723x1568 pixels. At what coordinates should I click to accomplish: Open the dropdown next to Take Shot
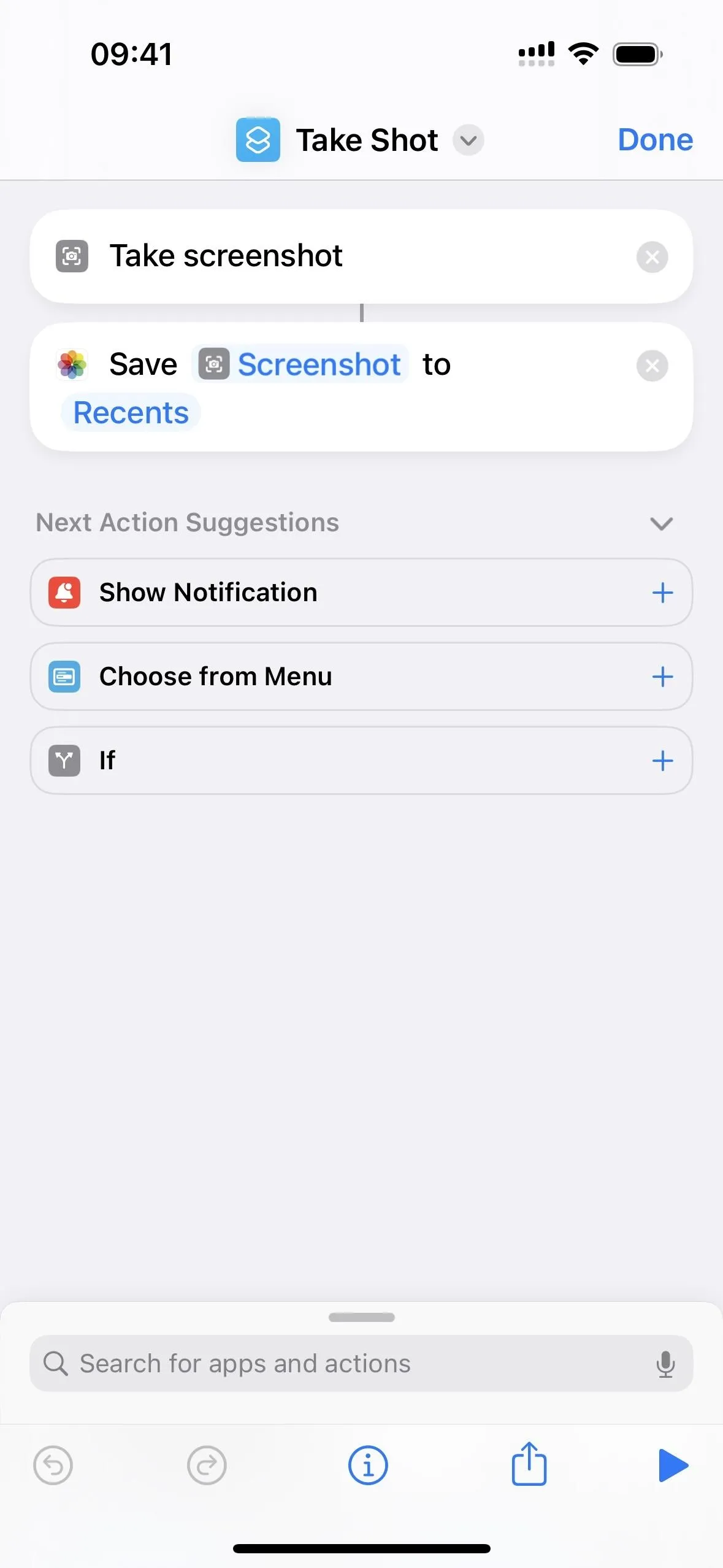[469, 140]
